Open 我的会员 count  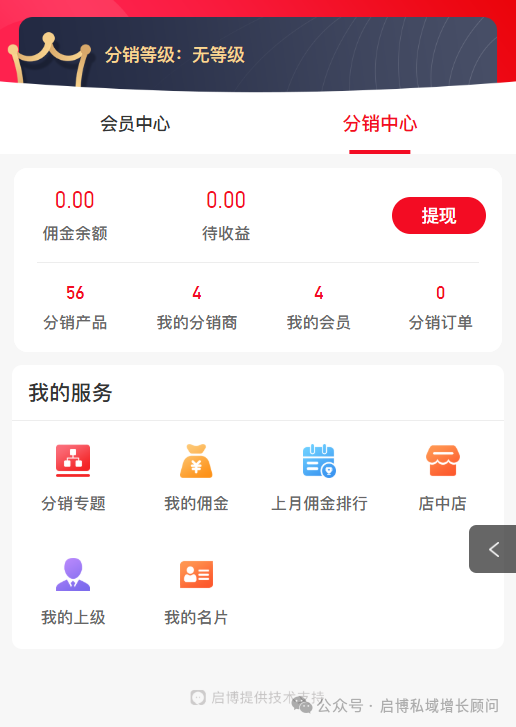pyautogui.click(x=319, y=307)
